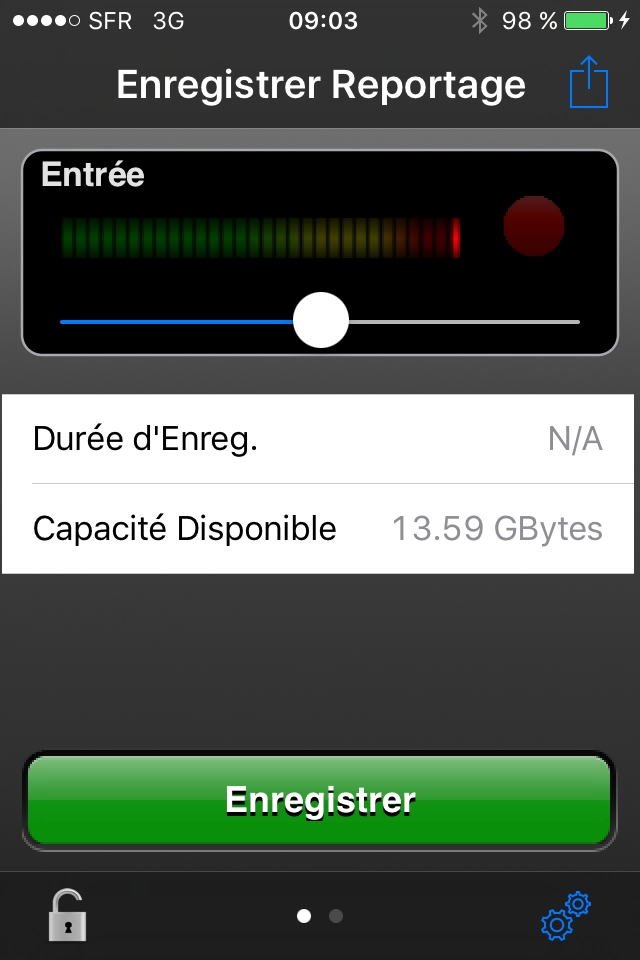Tap the page indicator dots
Screen dimensions: 640x960
point(320,916)
